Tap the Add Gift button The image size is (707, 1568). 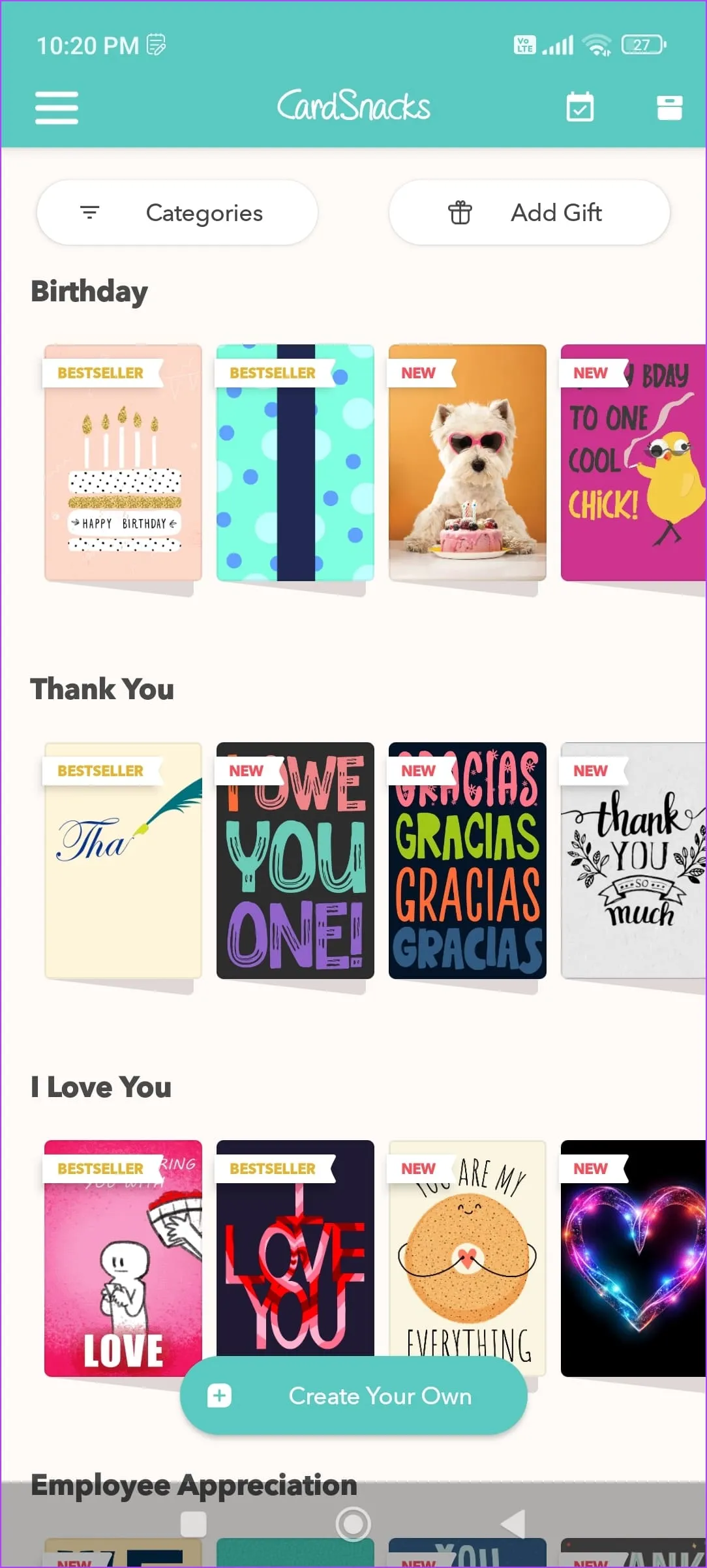[x=529, y=213]
